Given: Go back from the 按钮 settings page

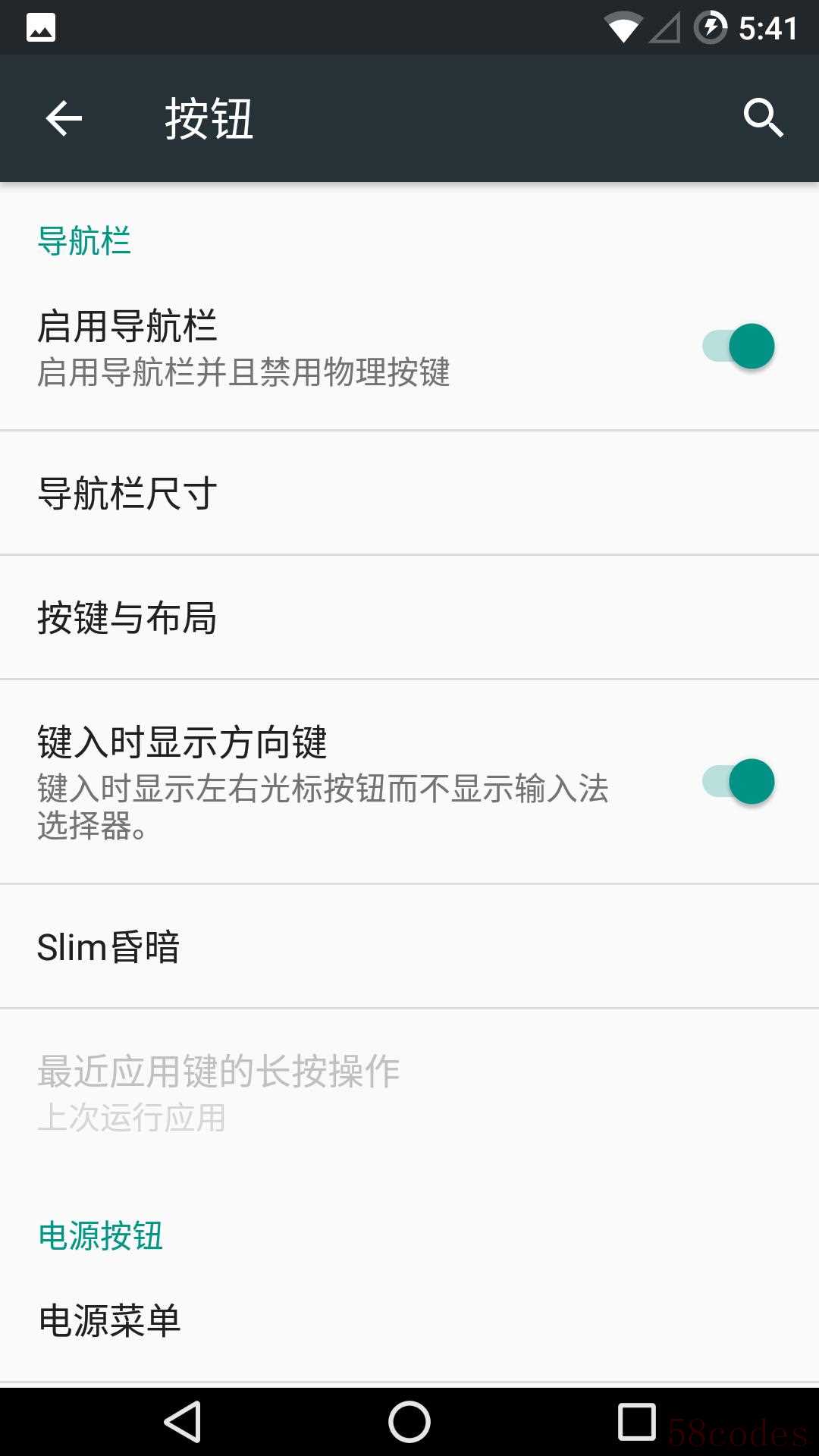Looking at the screenshot, I should click(64, 118).
